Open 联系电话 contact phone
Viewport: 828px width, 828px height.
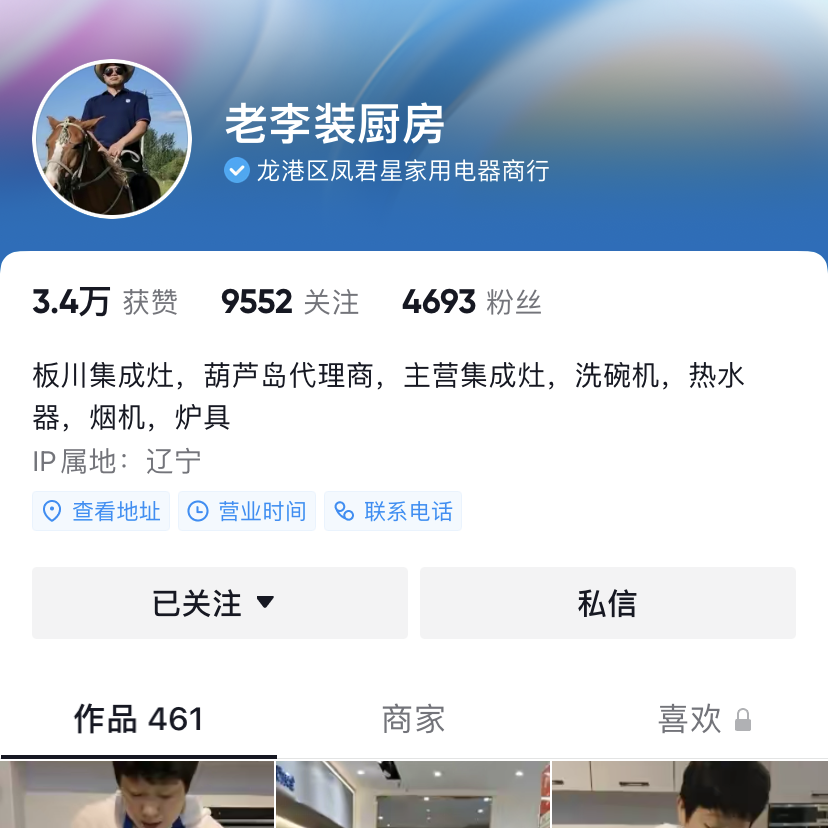pos(393,511)
